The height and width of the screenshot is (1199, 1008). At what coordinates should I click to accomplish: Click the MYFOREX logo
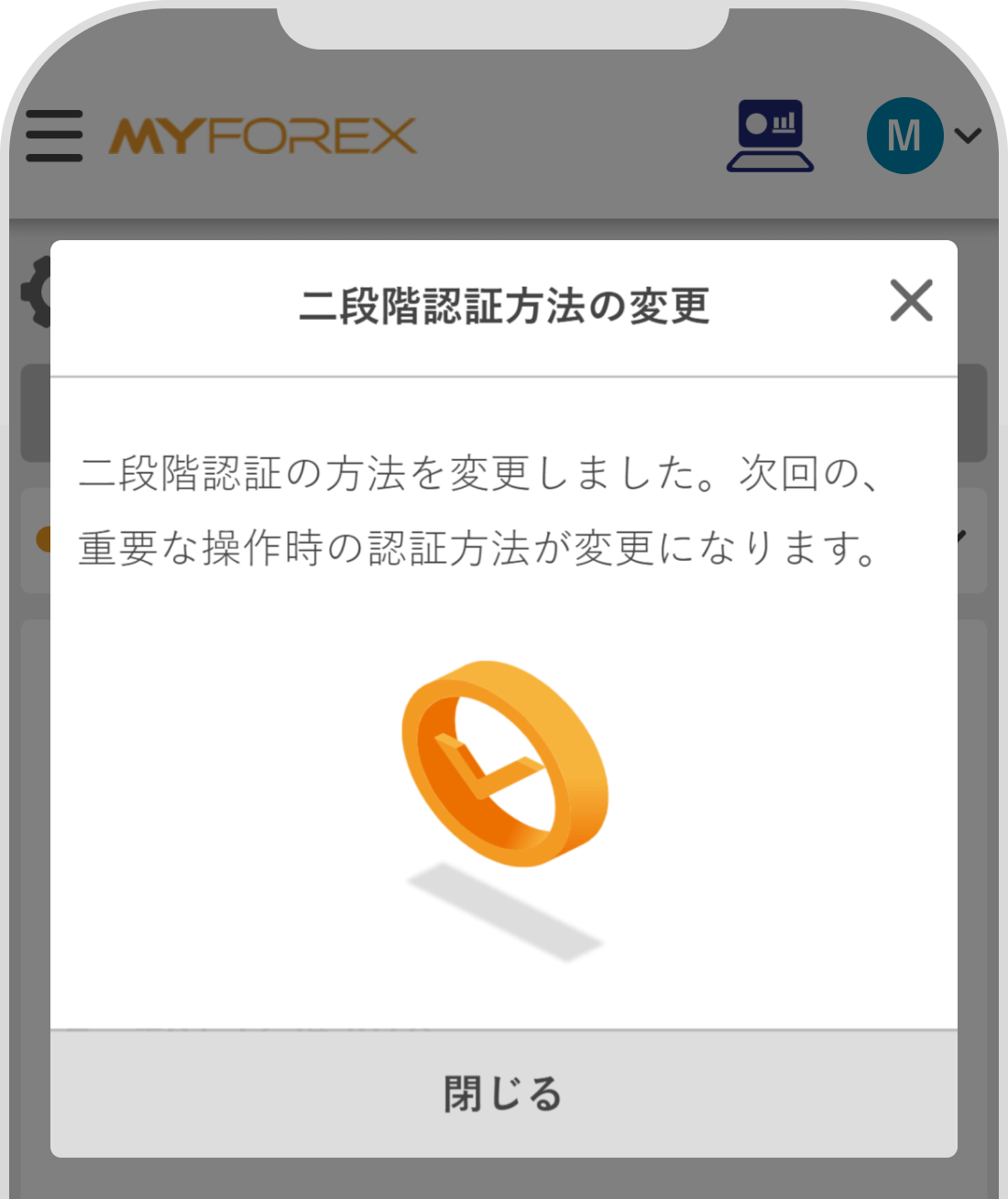[261, 134]
